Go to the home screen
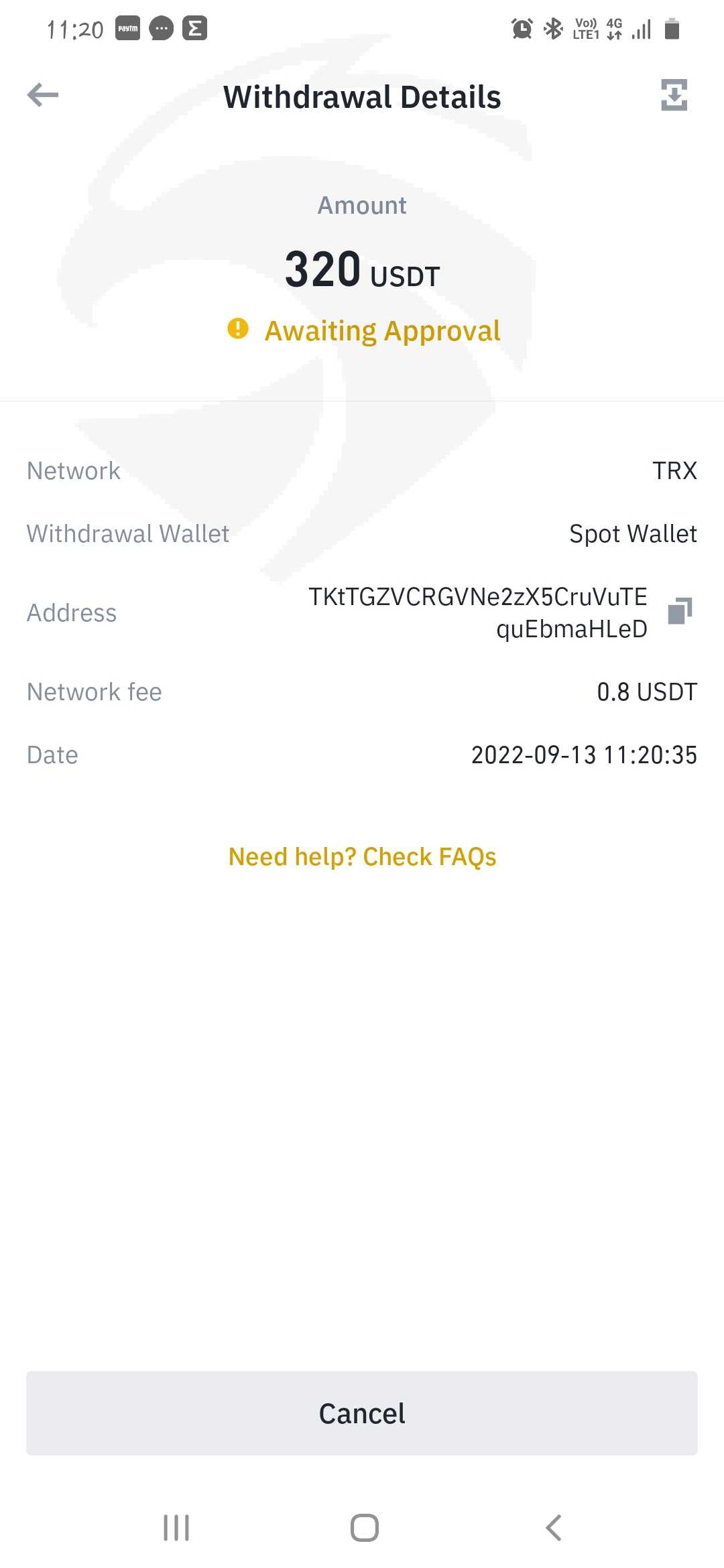Screen dimensions: 724x1568 pyautogui.click(x=364, y=1528)
